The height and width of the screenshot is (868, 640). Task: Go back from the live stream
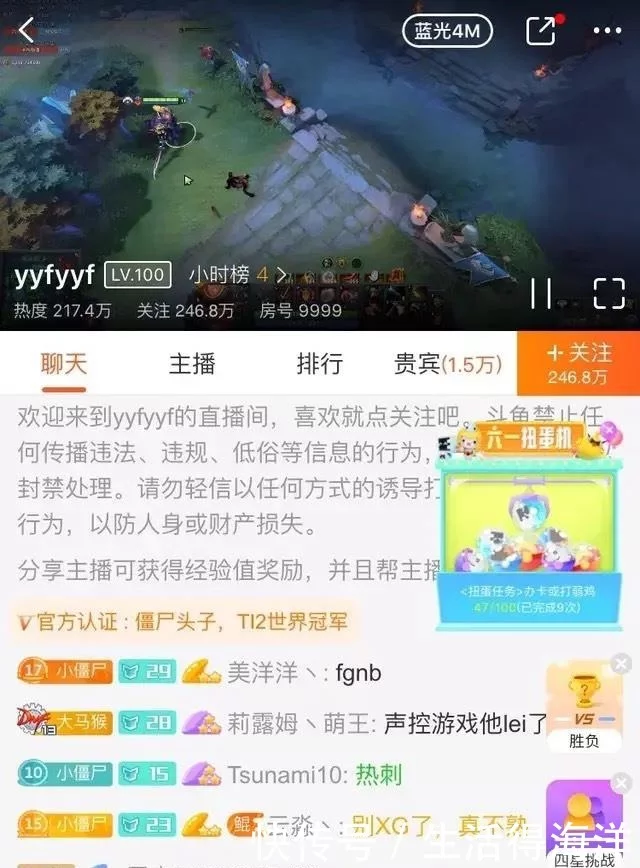(x=27, y=30)
